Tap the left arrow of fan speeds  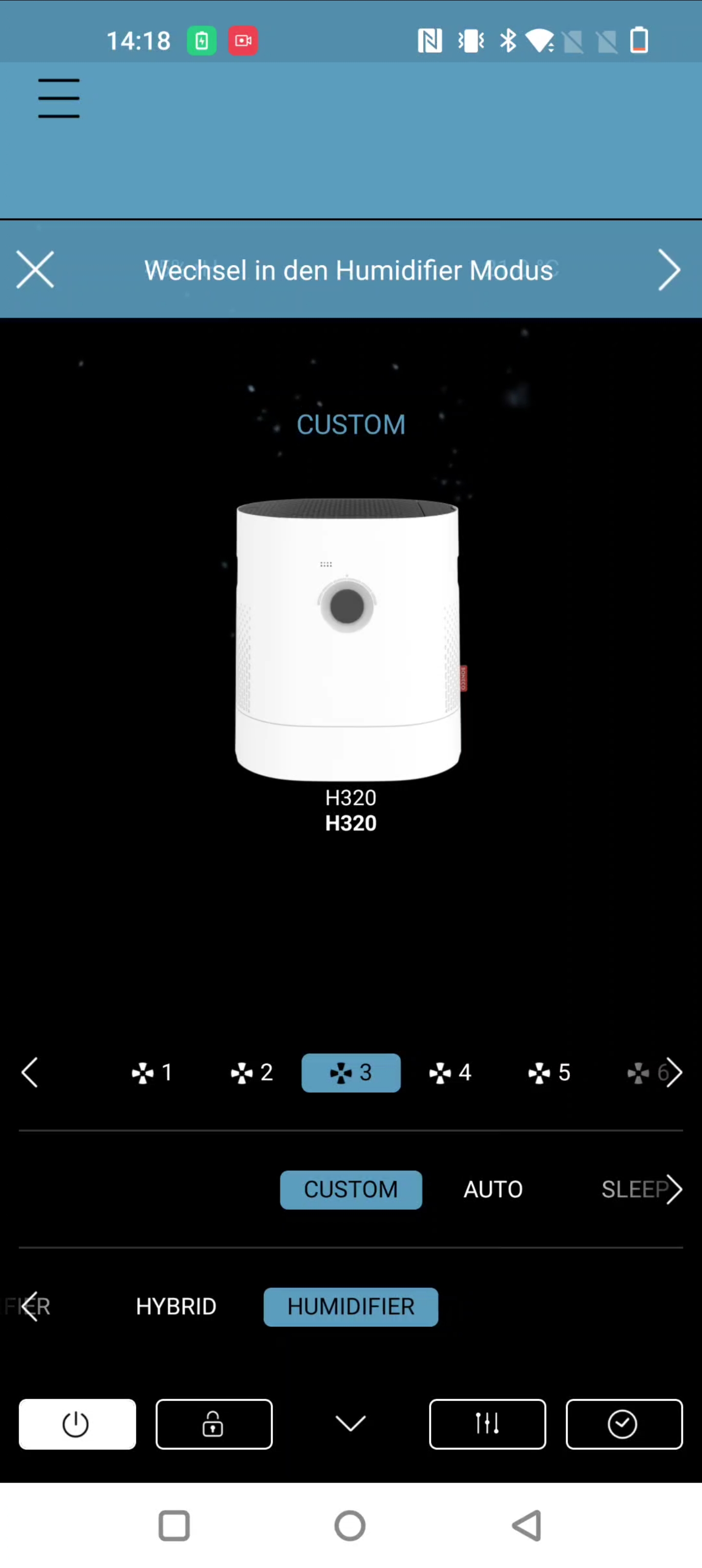pyautogui.click(x=29, y=1072)
